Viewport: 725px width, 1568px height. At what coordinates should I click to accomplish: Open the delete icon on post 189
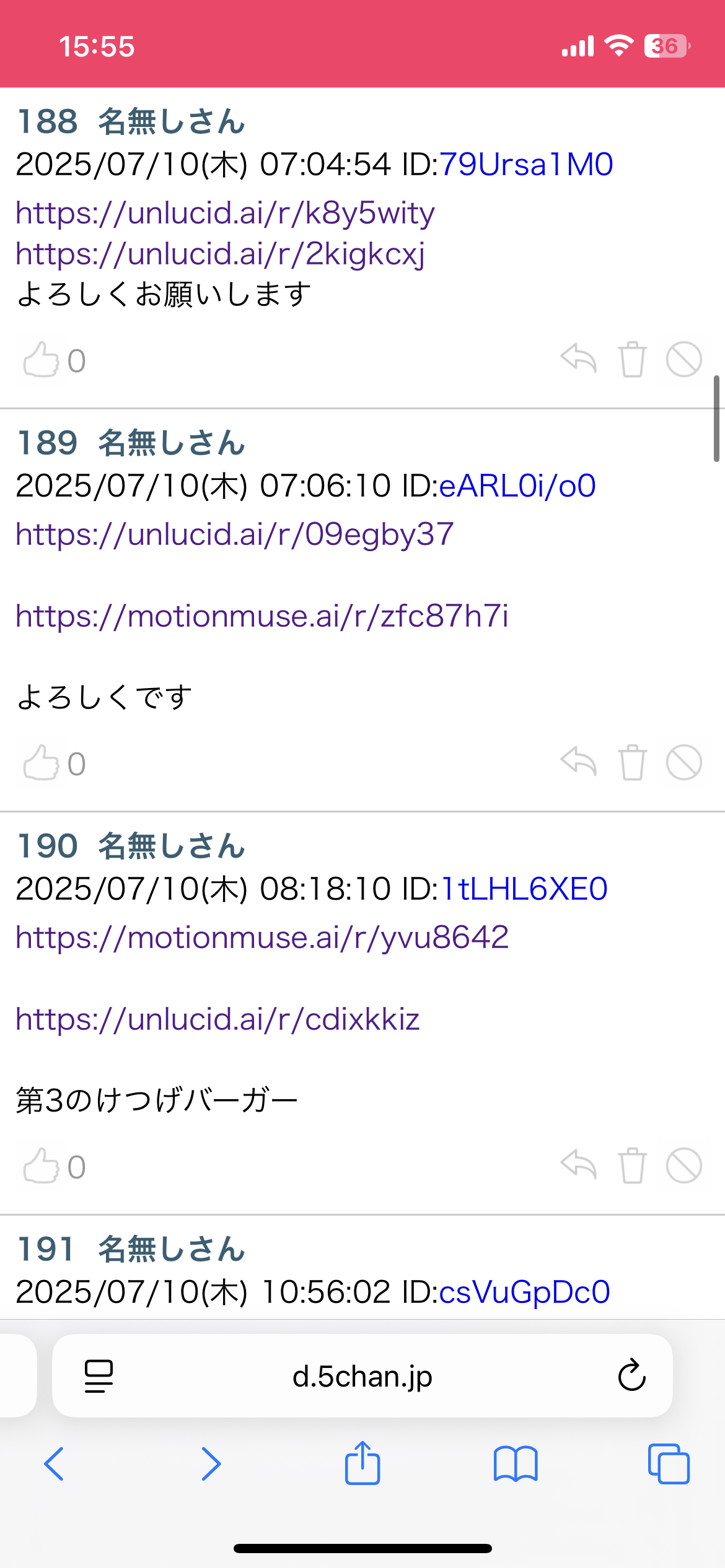633,764
